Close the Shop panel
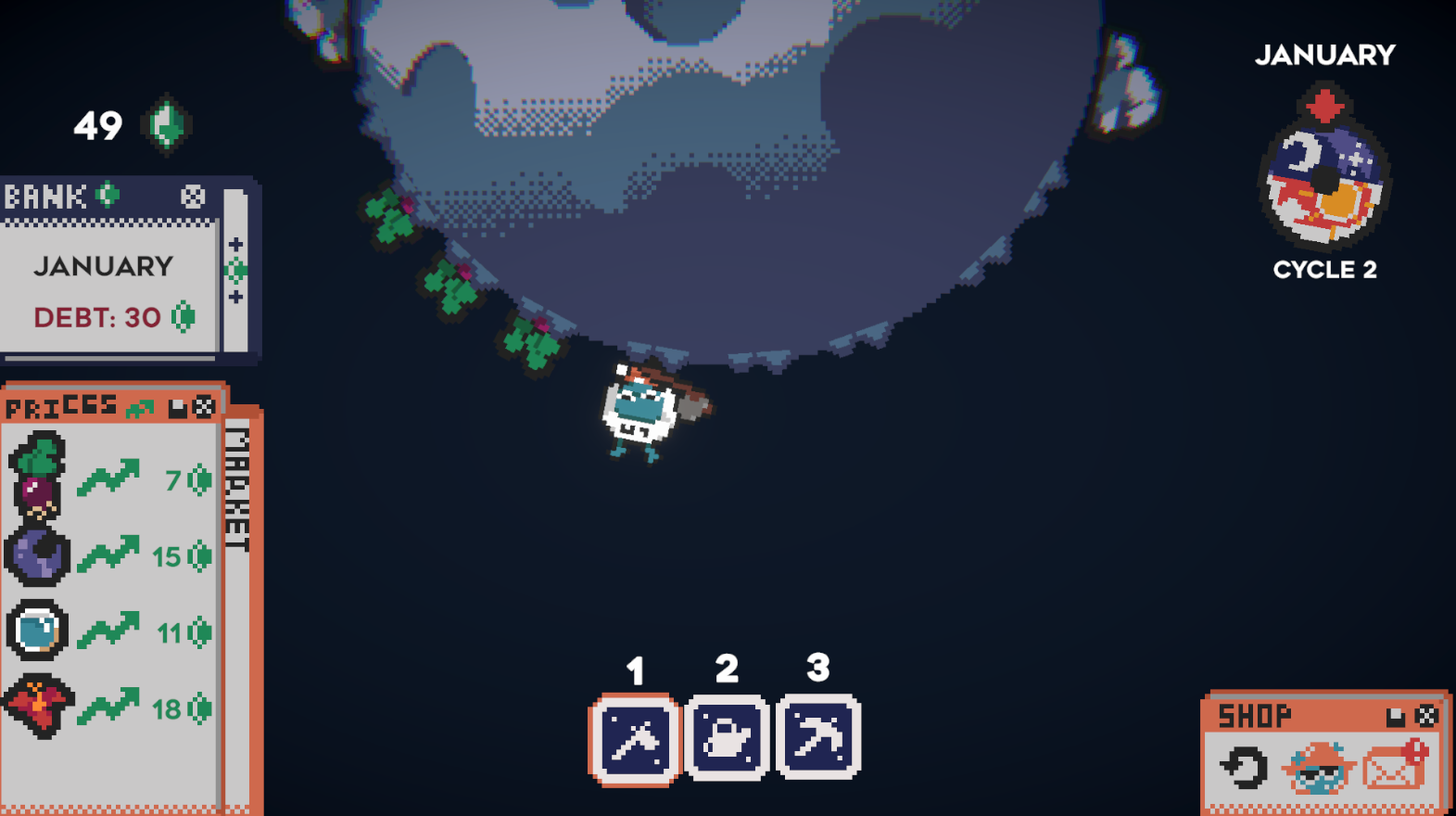The width and height of the screenshot is (1456, 816). tap(1426, 716)
